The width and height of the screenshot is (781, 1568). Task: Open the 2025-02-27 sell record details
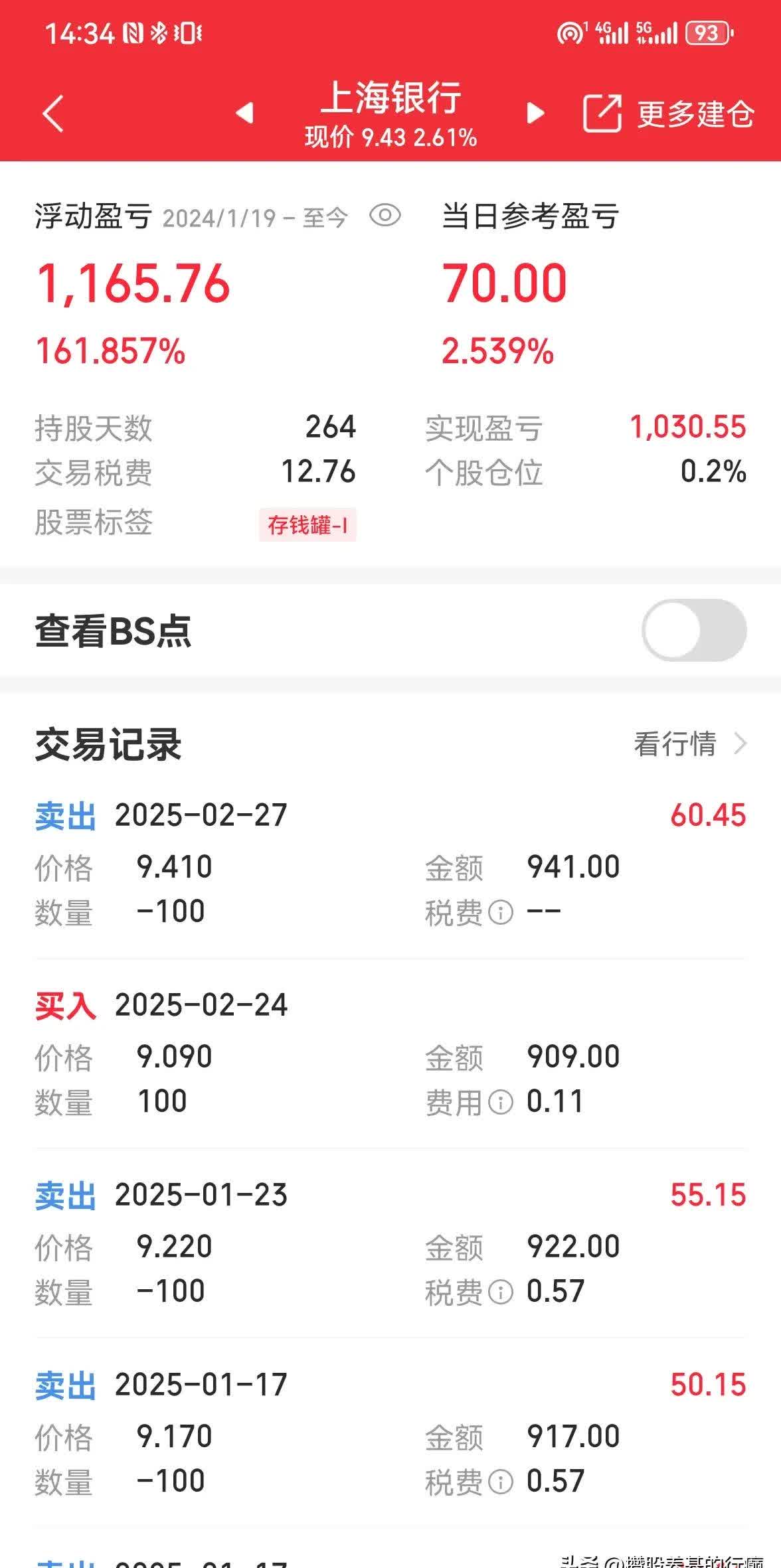tap(199, 815)
